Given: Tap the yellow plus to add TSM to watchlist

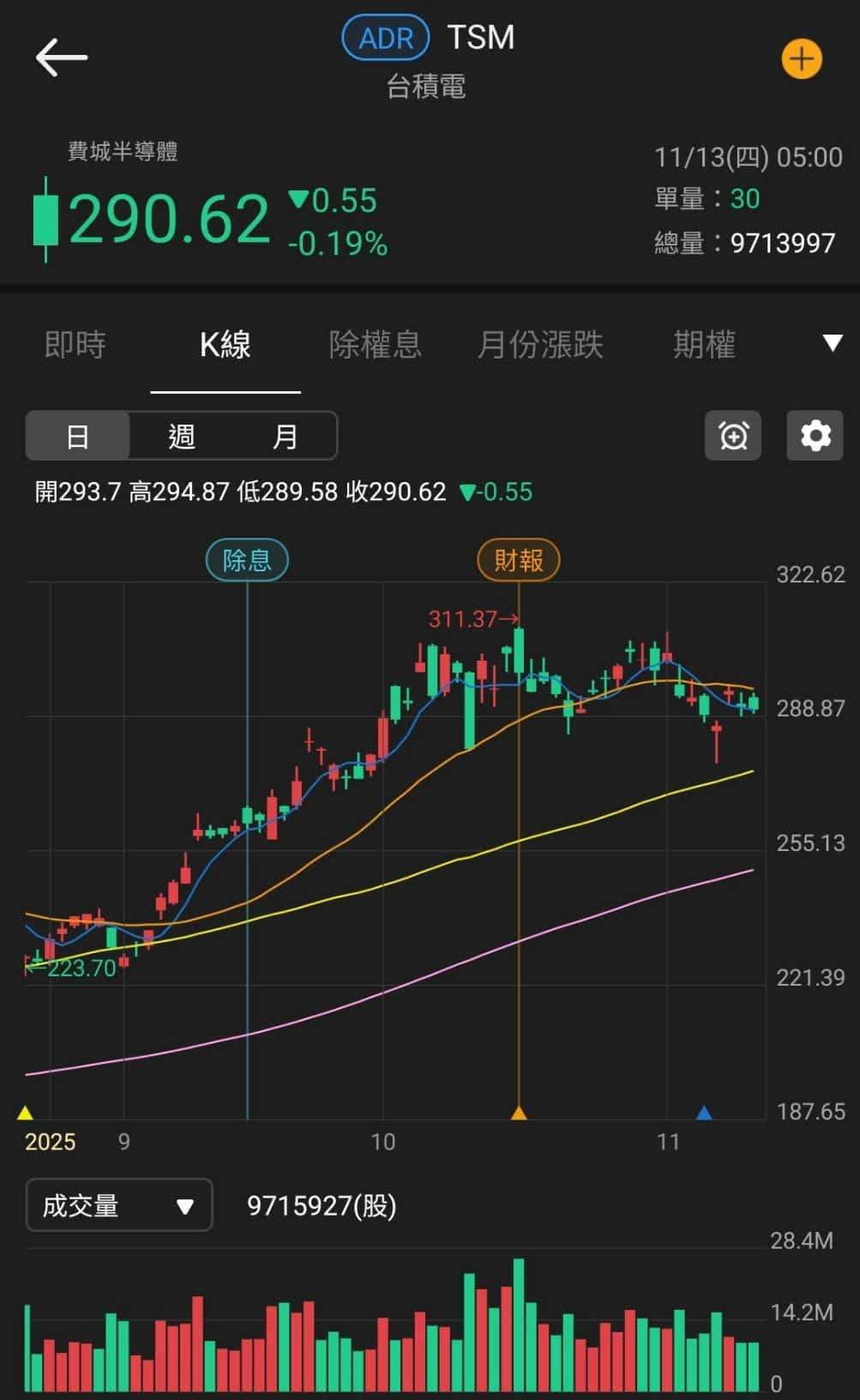Looking at the screenshot, I should [801, 58].
